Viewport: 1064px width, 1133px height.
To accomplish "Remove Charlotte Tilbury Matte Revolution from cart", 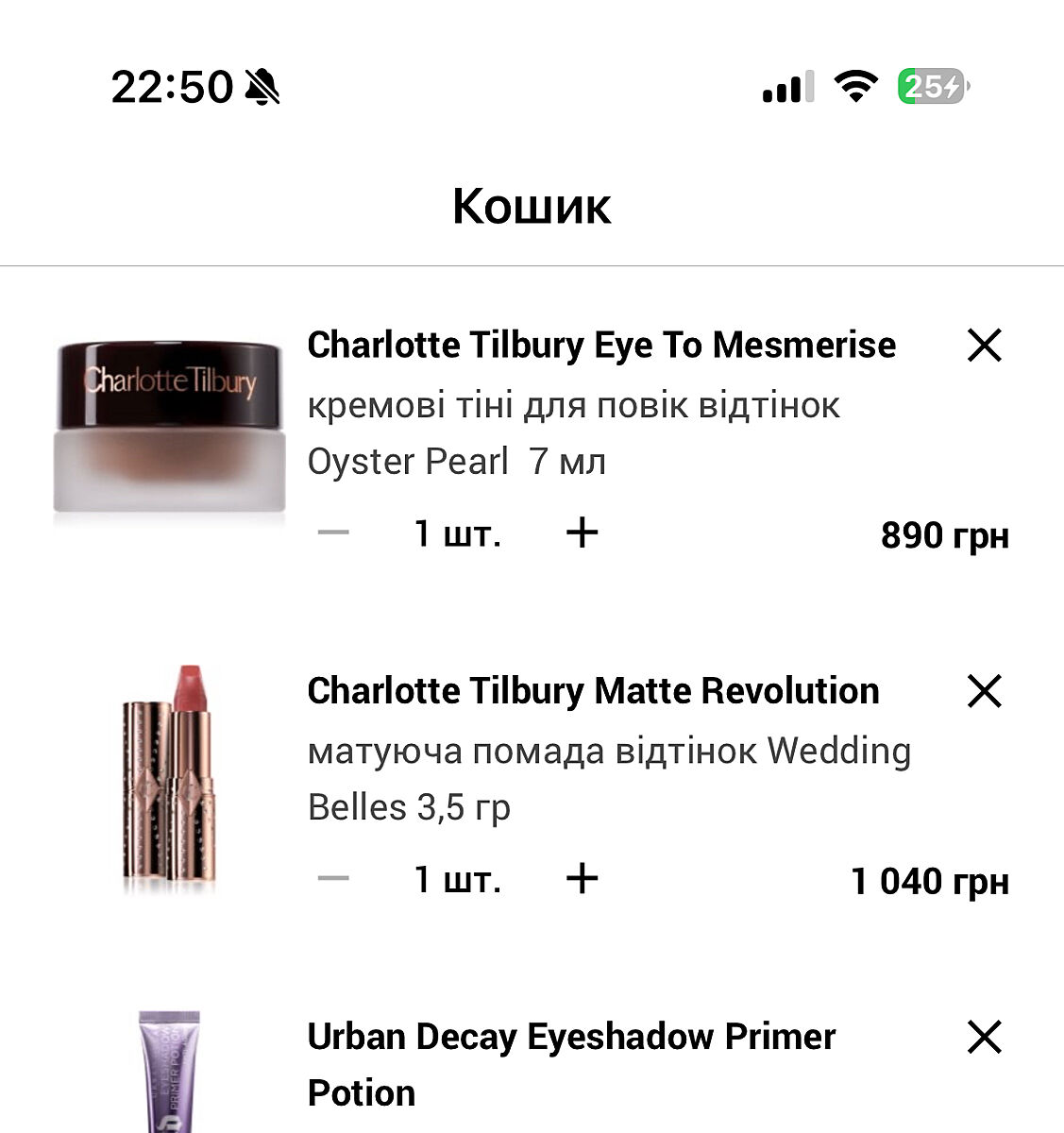I will click(x=984, y=691).
